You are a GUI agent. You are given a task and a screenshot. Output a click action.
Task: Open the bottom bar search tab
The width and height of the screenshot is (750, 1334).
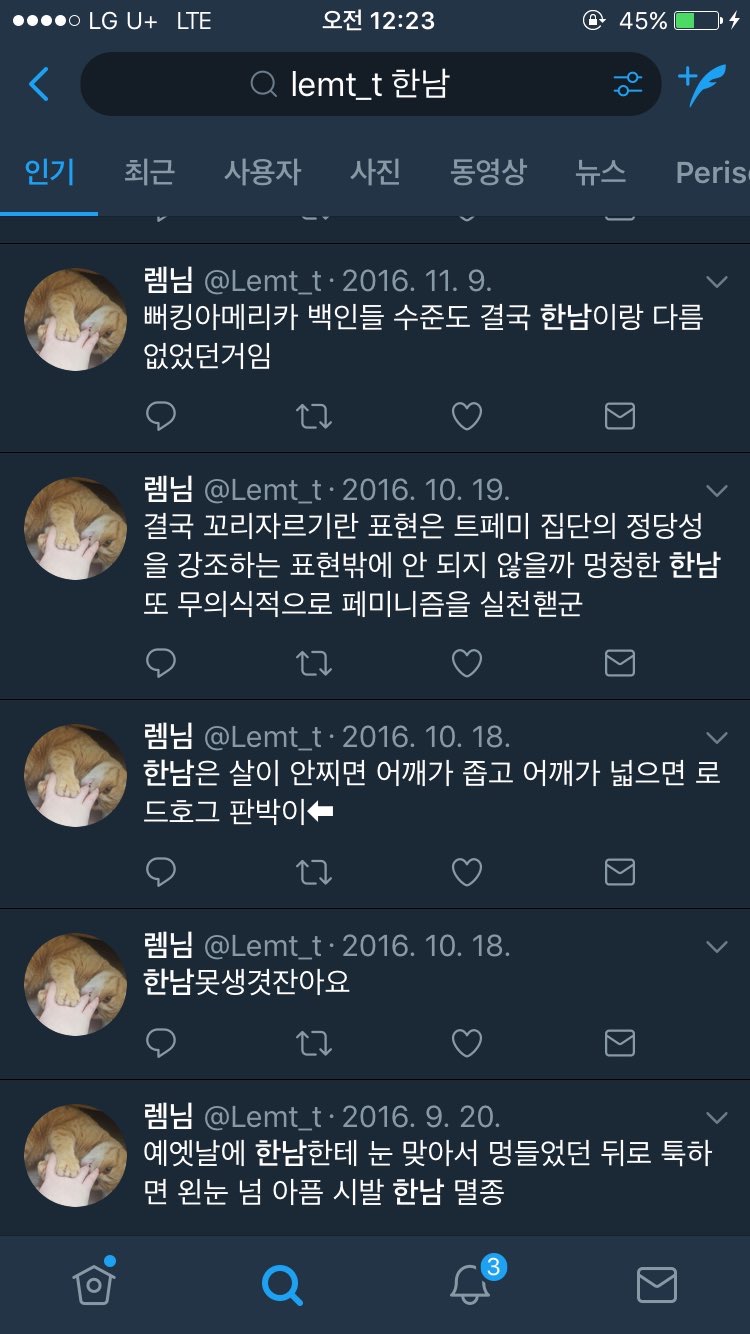click(x=282, y=1285)
